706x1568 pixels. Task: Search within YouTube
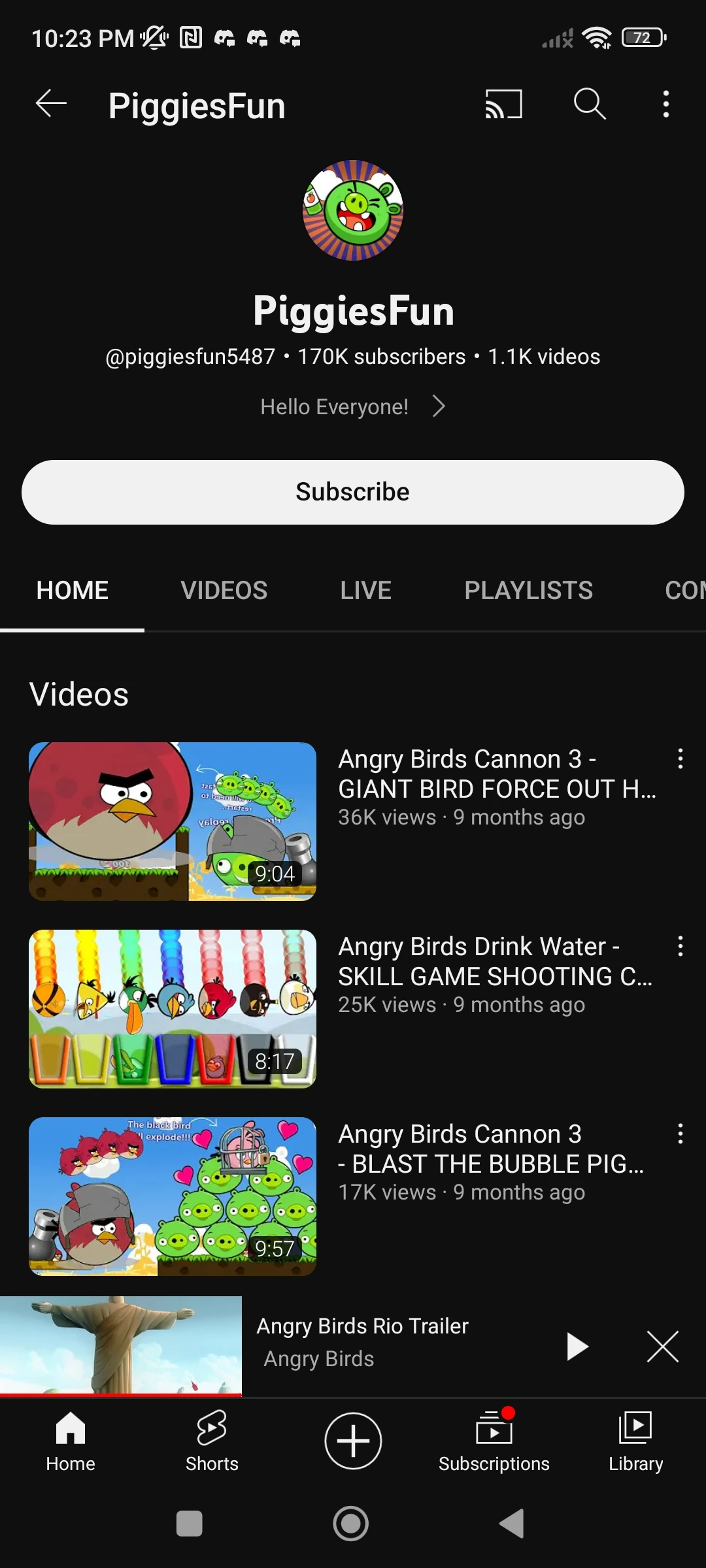pos(590,104)
